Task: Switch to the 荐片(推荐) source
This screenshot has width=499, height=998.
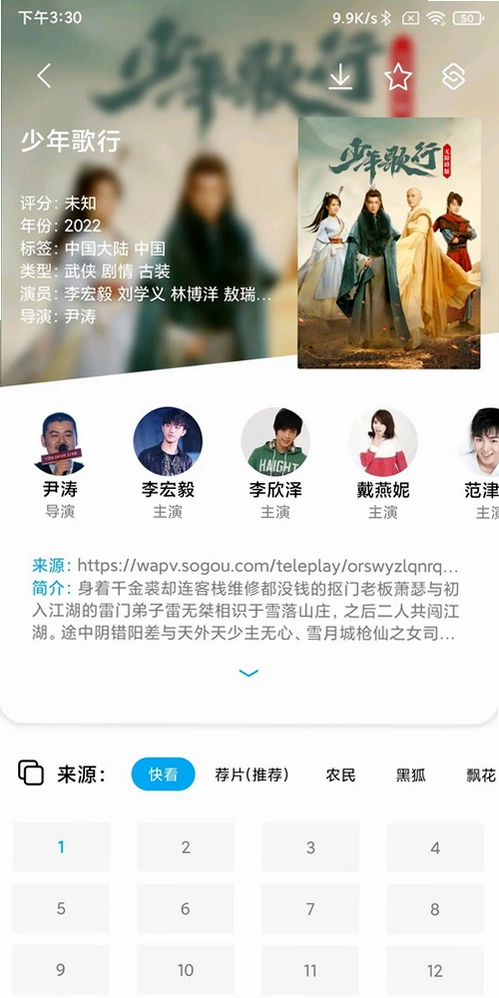Action: (x=252, y=775)
